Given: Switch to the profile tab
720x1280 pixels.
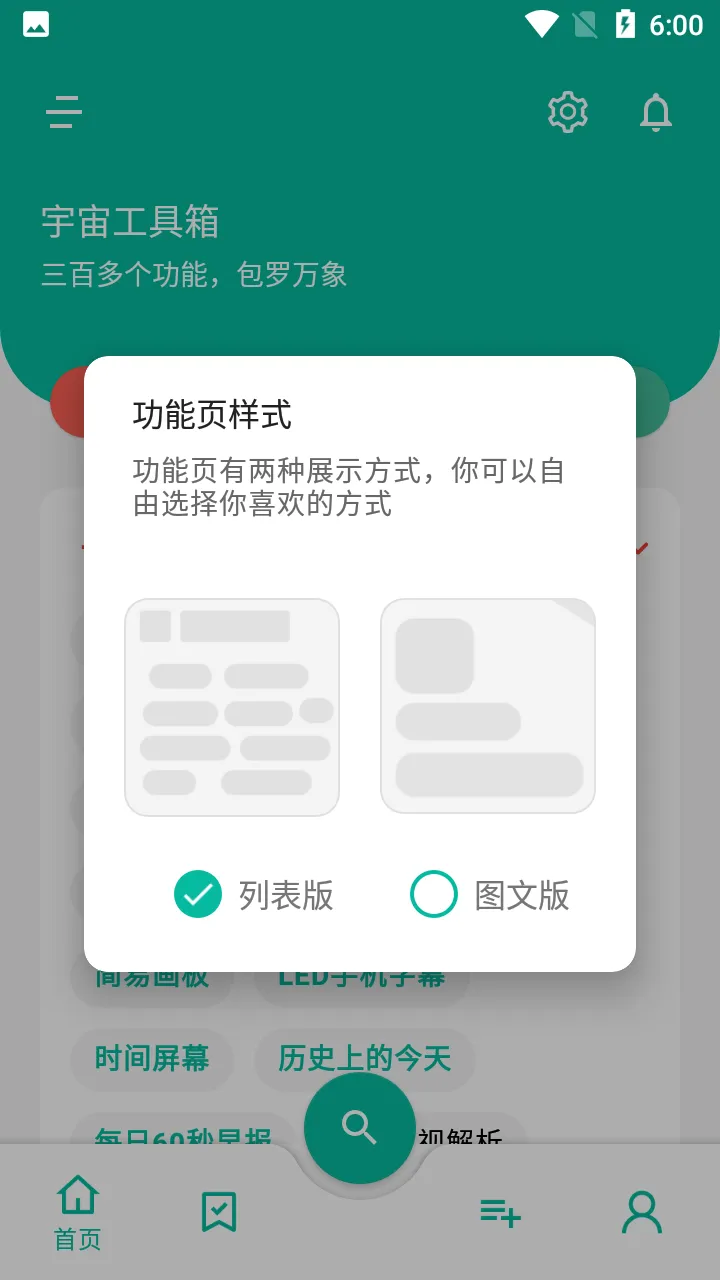Looking at the screenshot, I should click(642, 1212).
